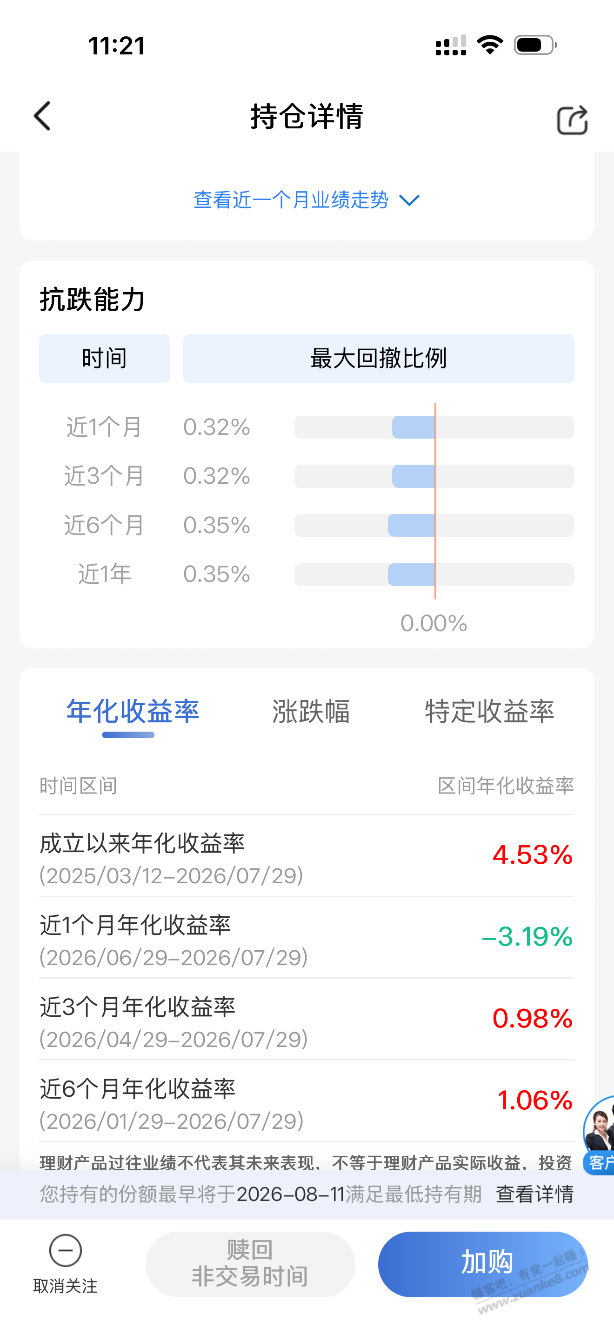Tap the 赎回 redeem button
This screenshot has height=1334, width=614.
tap(250, 1264)
